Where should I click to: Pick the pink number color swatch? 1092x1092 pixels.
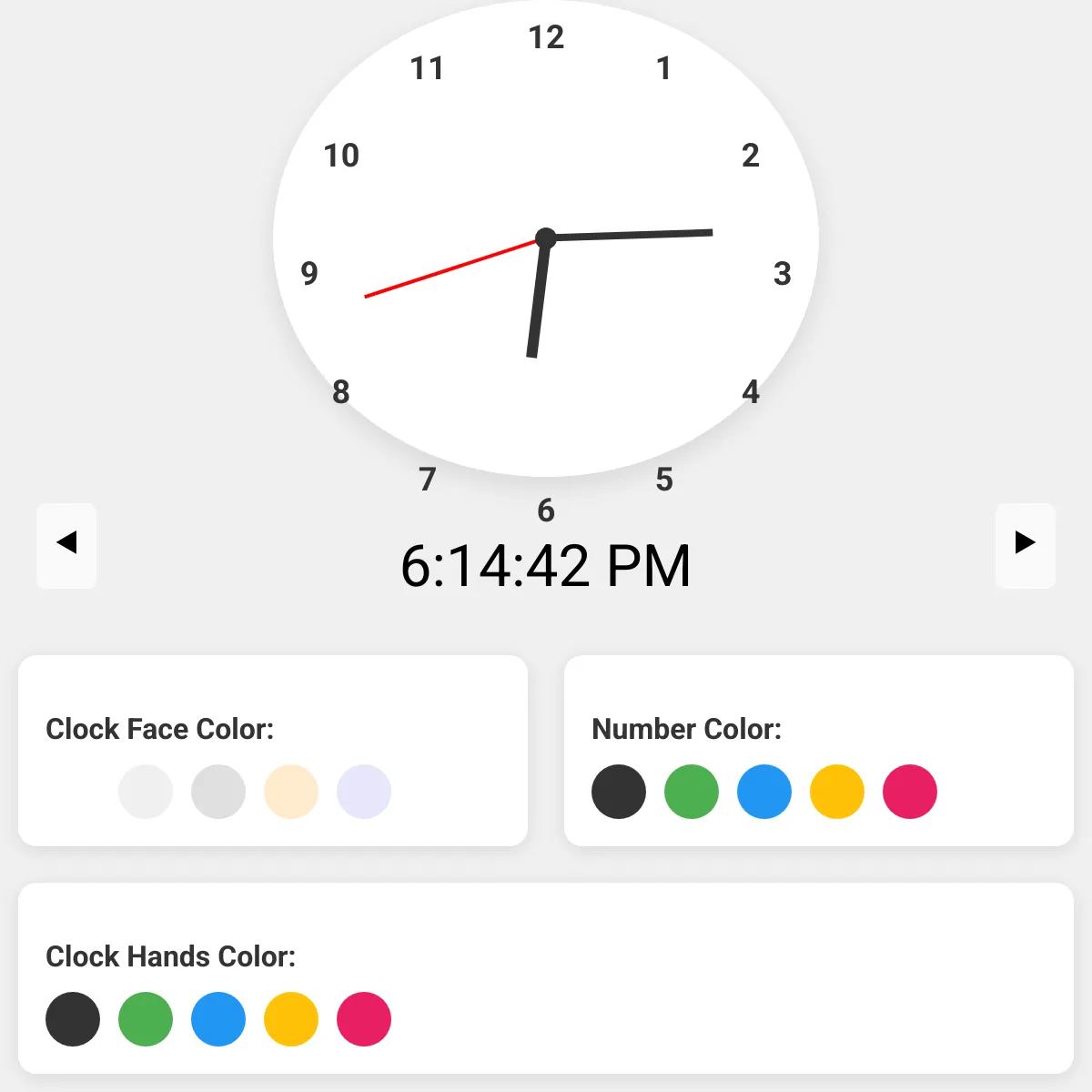(x=910, y=792)
